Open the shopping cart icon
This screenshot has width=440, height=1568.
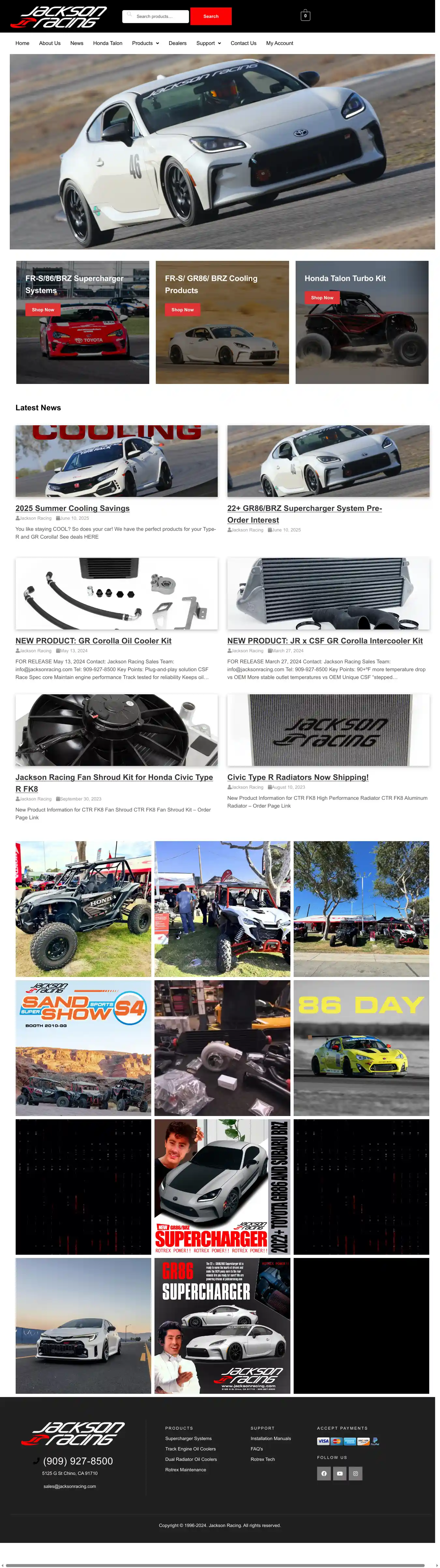point(305,16)
